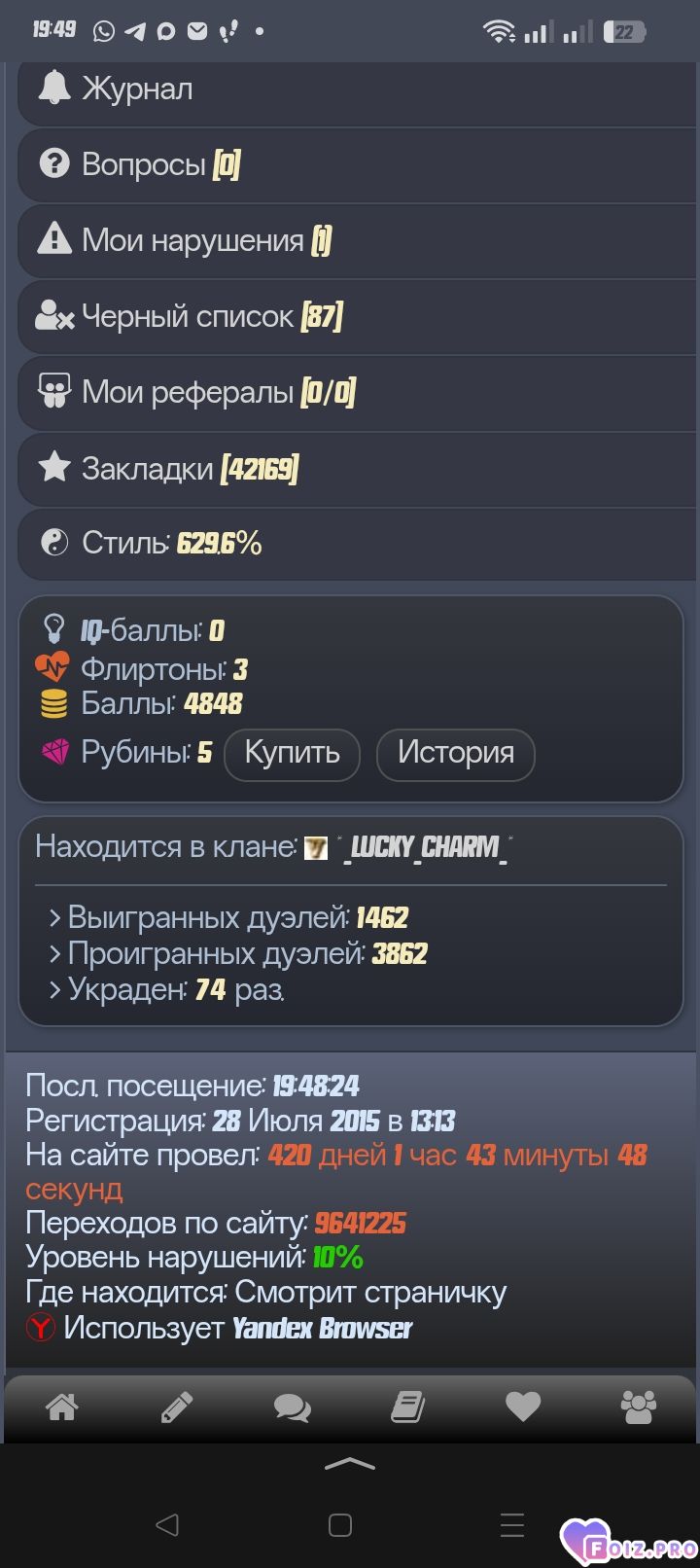700x1568 pixels.
Task: Tap Купить to buy rubies
Action: (x=292, y=754)
